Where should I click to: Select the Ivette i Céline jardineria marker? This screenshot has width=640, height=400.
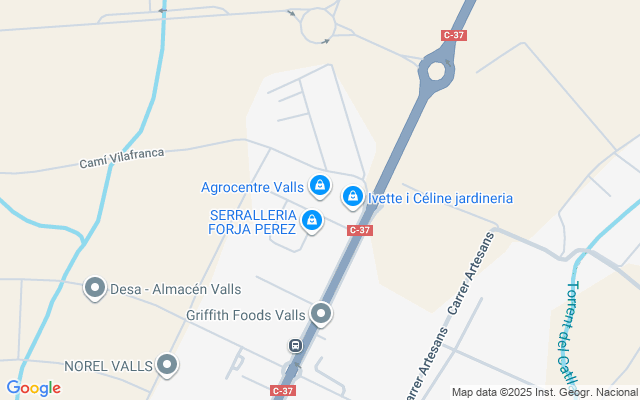[352, 197]
